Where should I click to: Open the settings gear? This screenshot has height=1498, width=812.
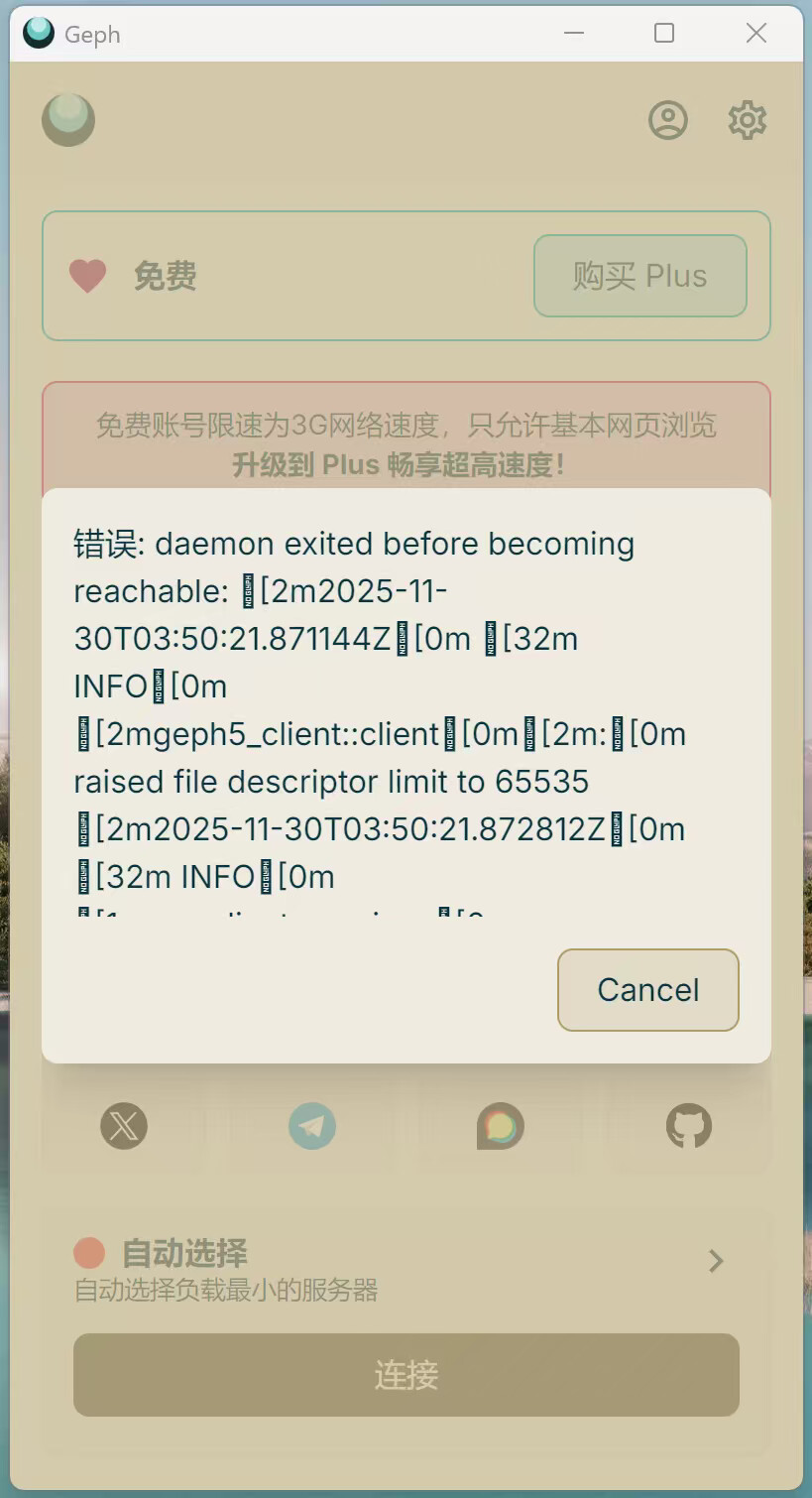coord(748,120)
